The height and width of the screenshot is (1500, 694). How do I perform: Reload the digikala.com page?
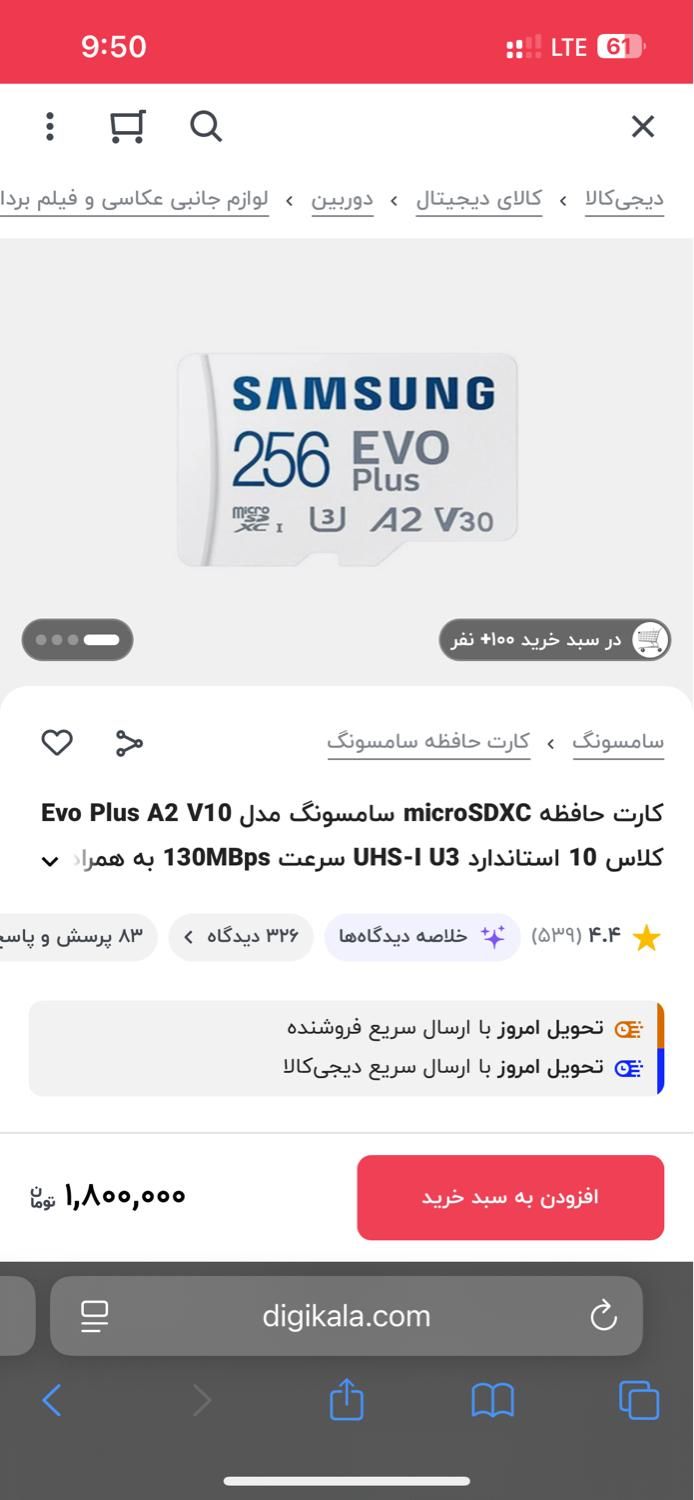pos(603,1316)
